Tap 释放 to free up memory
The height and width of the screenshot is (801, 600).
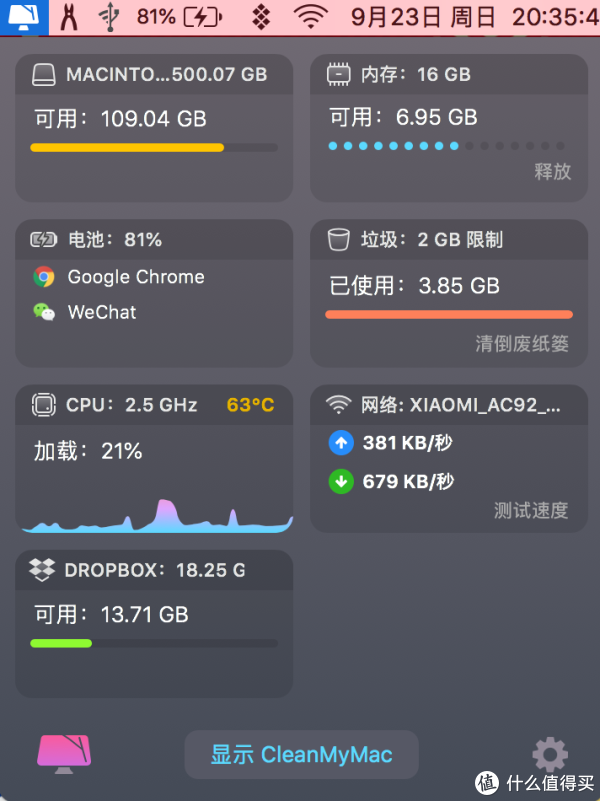point(552,171)
